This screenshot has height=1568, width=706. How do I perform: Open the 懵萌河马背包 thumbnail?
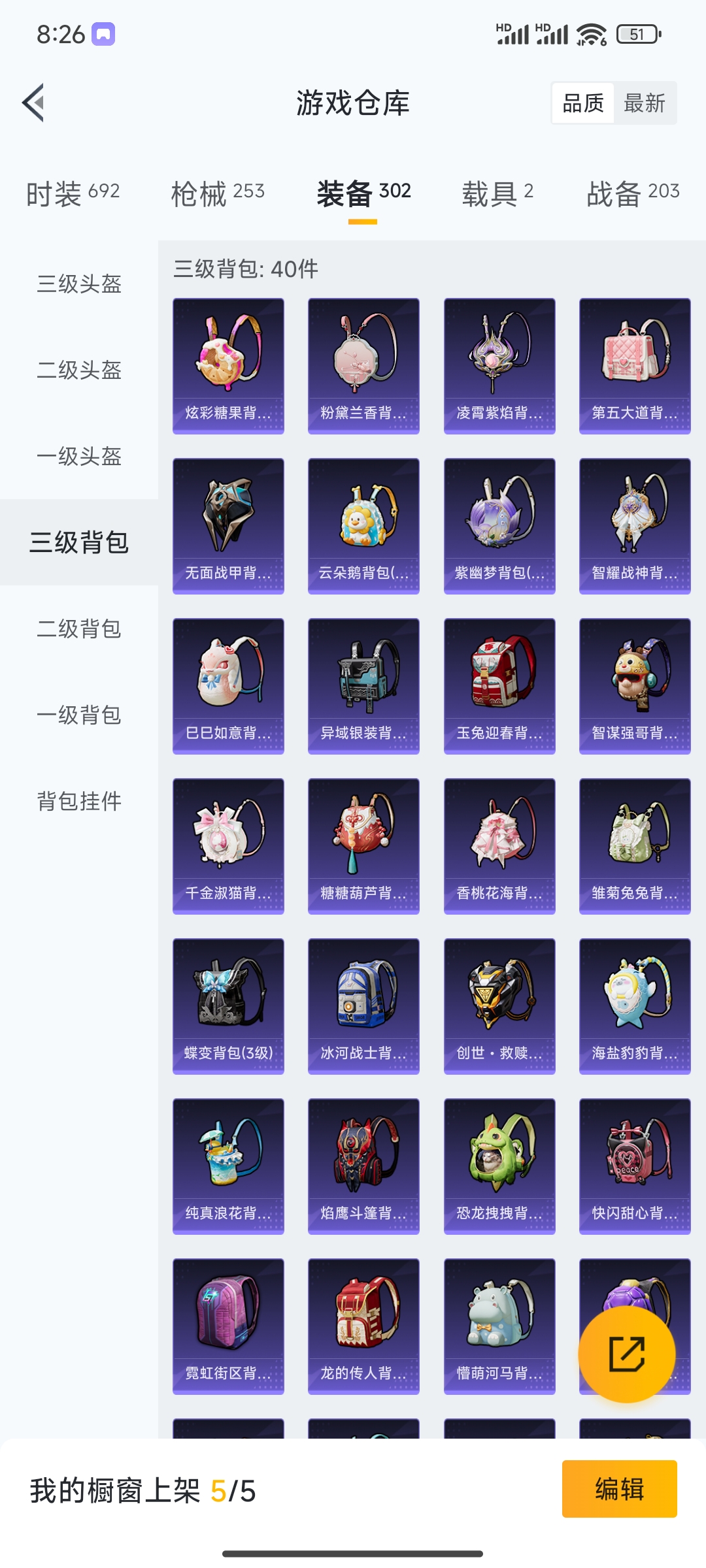click(x=498, y=1326)
